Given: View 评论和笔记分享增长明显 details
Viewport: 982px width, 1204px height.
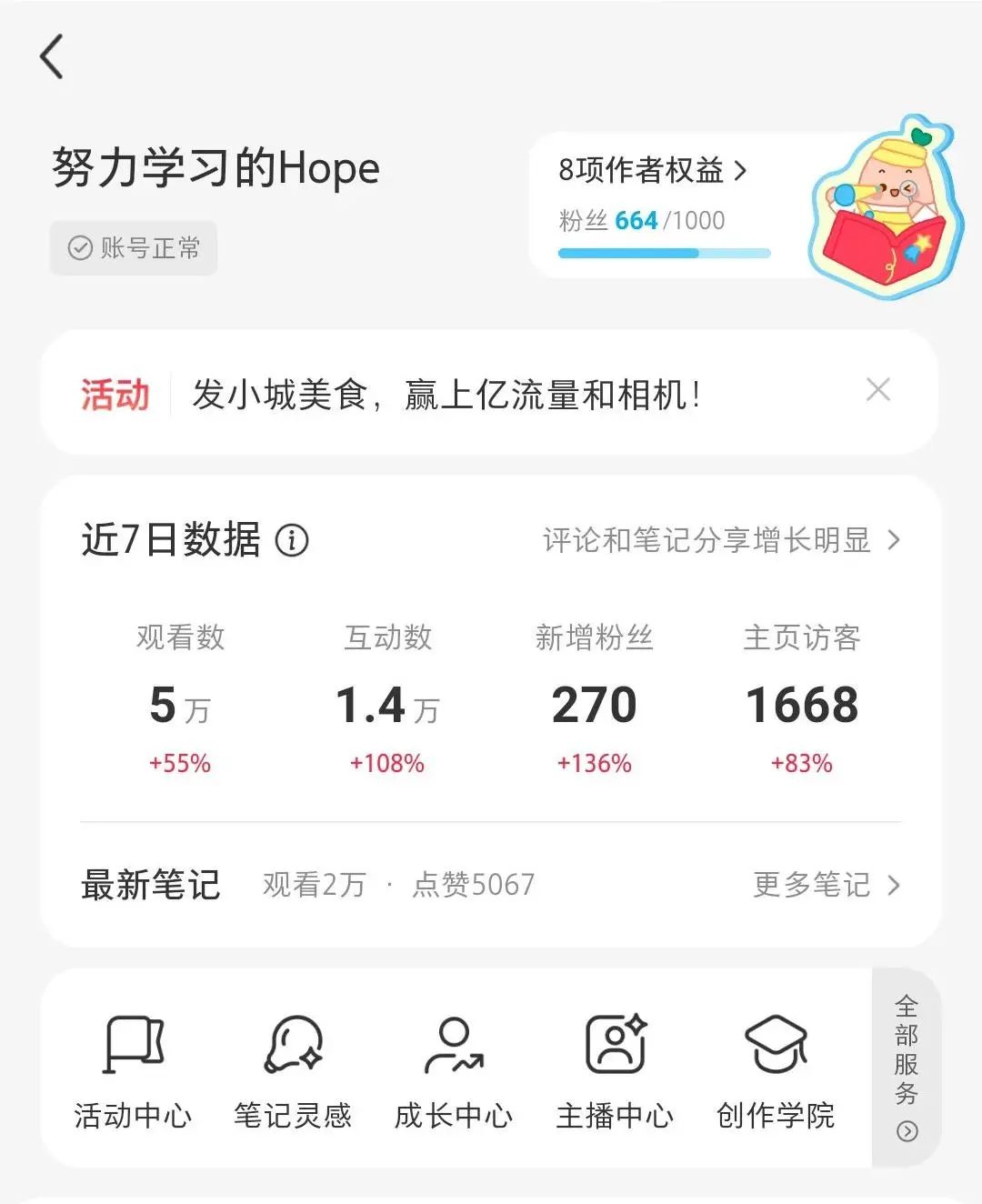Looking at the screenshot, I should click(720, 540).
